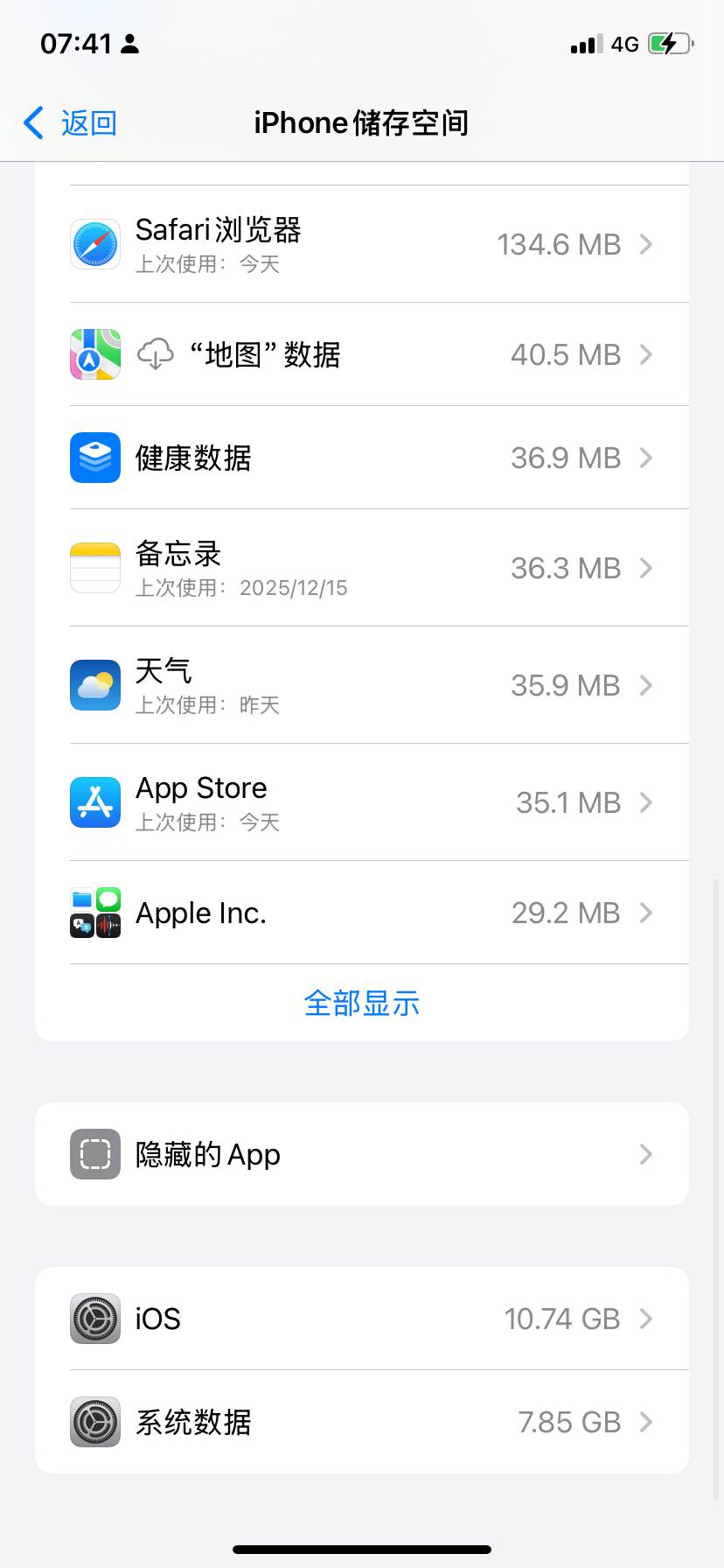Open 系统数据 storage details
This screenshot has width=724, height=1568.
[362, 1422]
